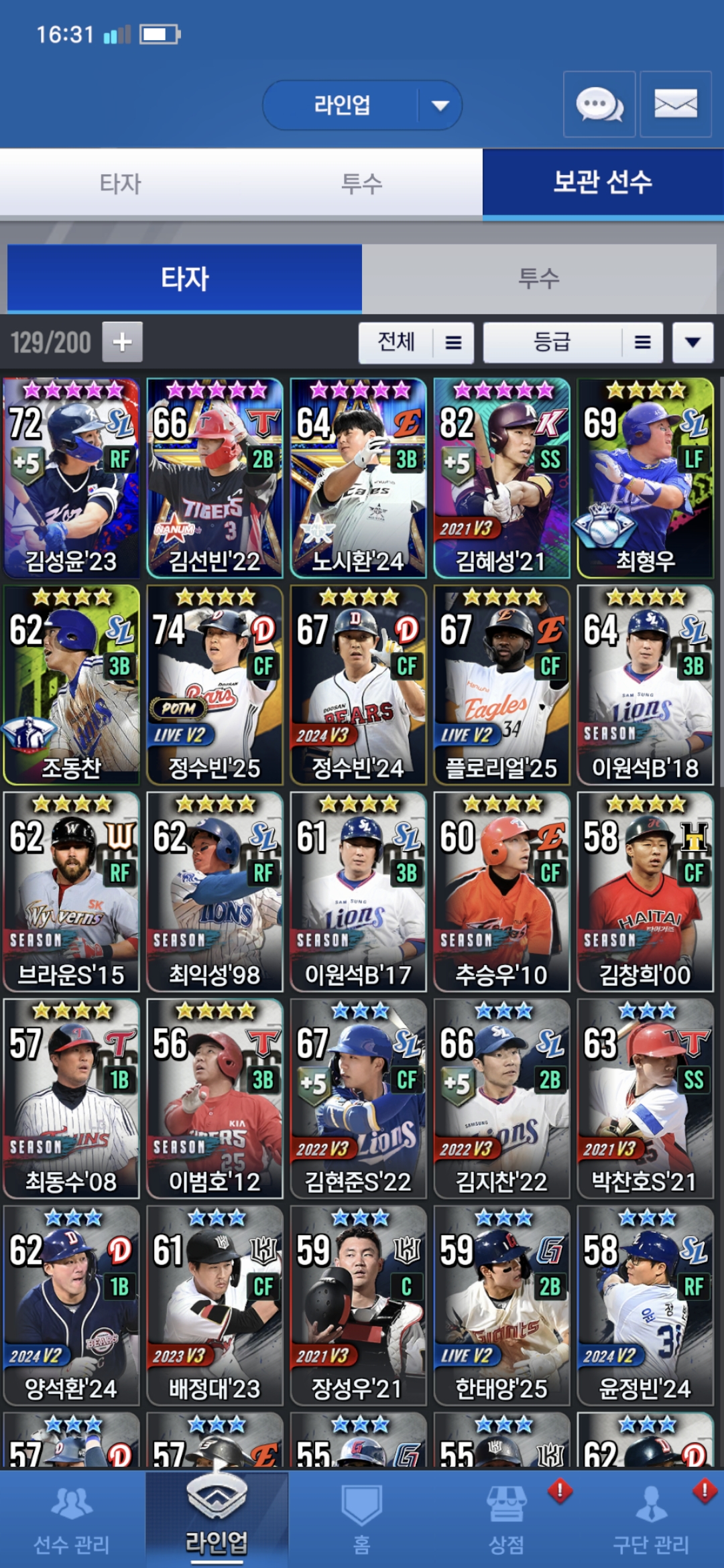Select the 투수 sub-tab under 보관 선수
The width and height of the screenshot is (724, 1568).
[x=538, y=278]
